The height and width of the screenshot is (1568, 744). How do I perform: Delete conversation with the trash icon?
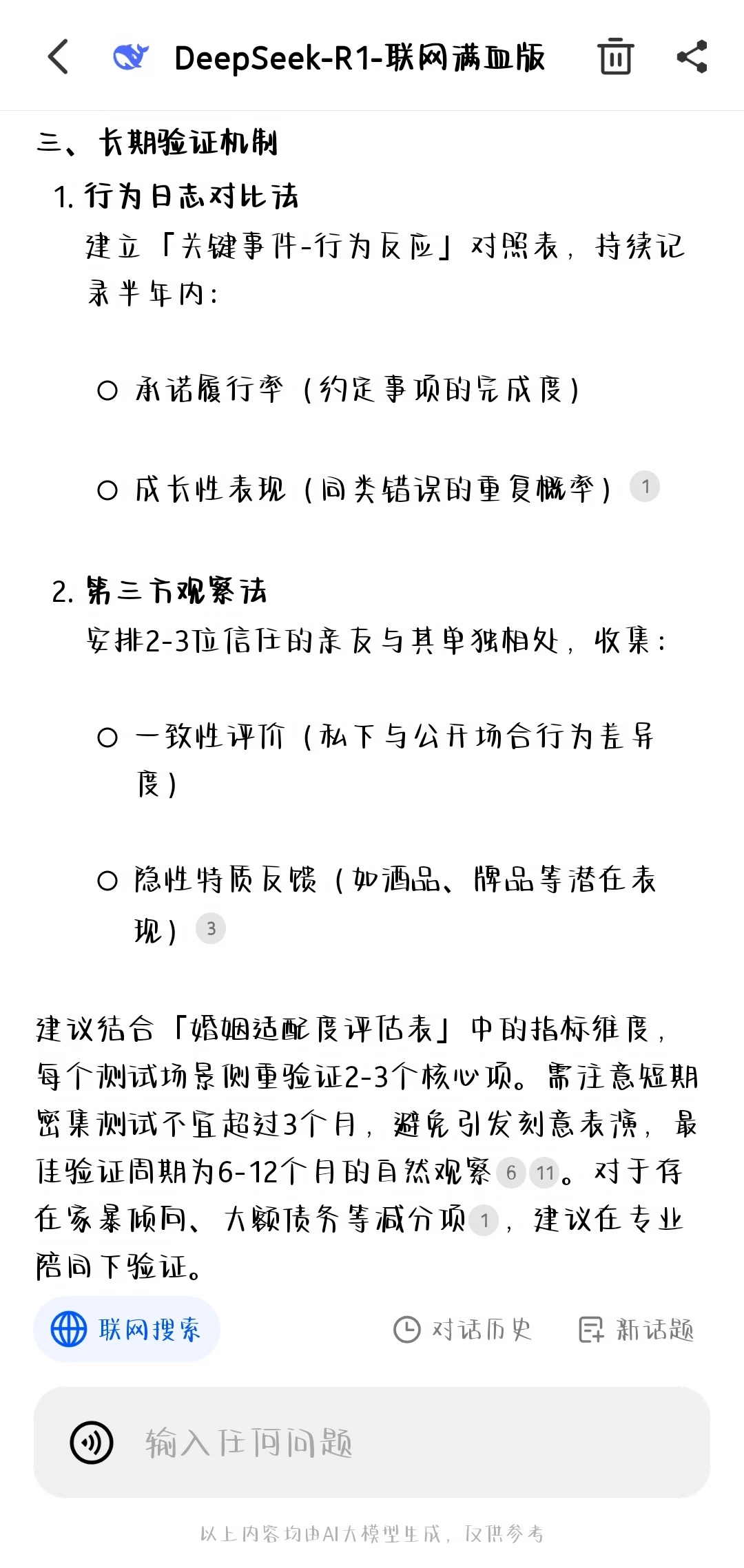pos(615,56)
